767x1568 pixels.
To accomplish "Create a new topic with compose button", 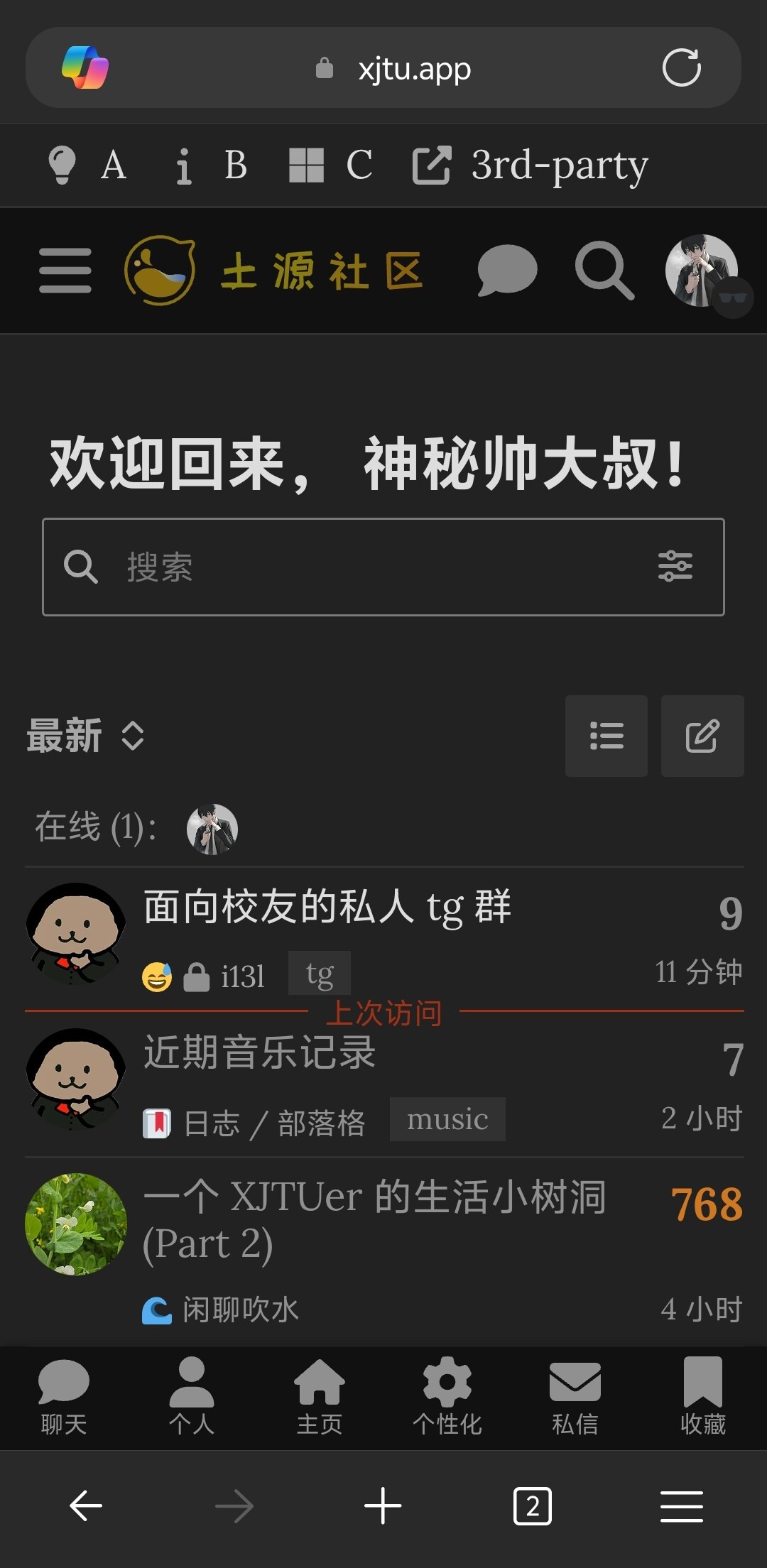I will tap(702, 736).
